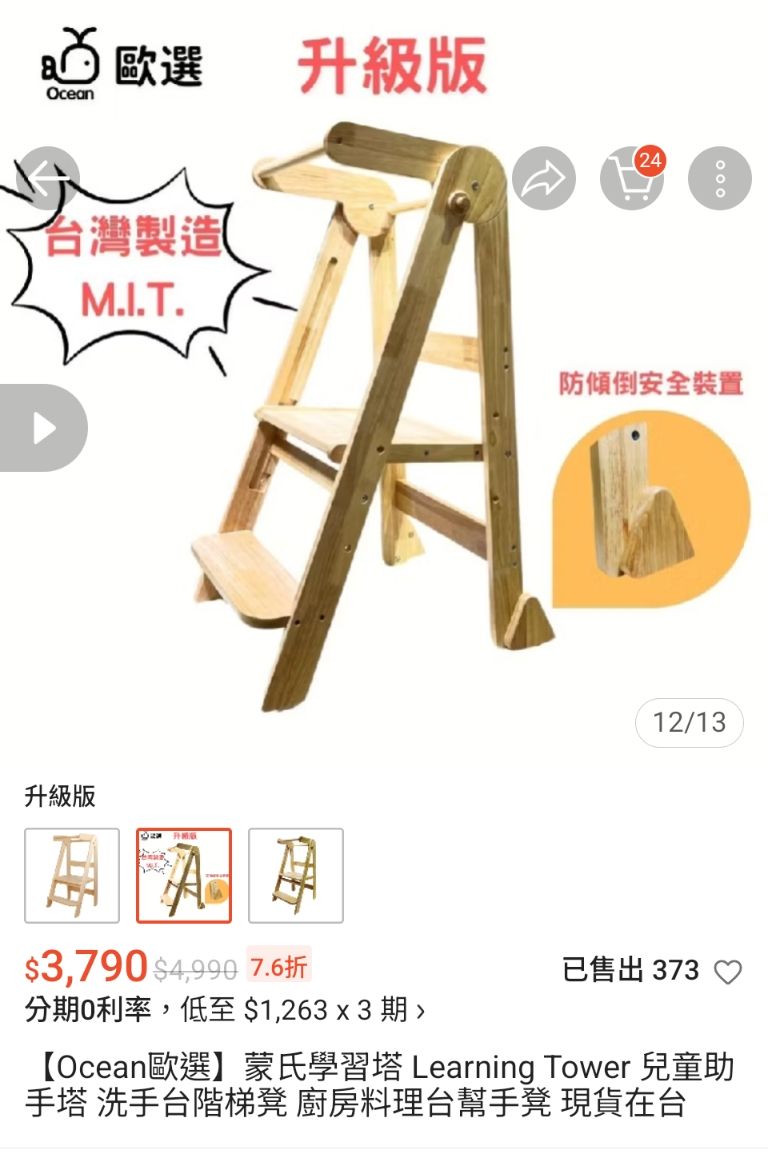Open the 分期0利率 installment details
Viewport: 768px width, 1163px height.
pyautogui.click(x=225, y=1010)
